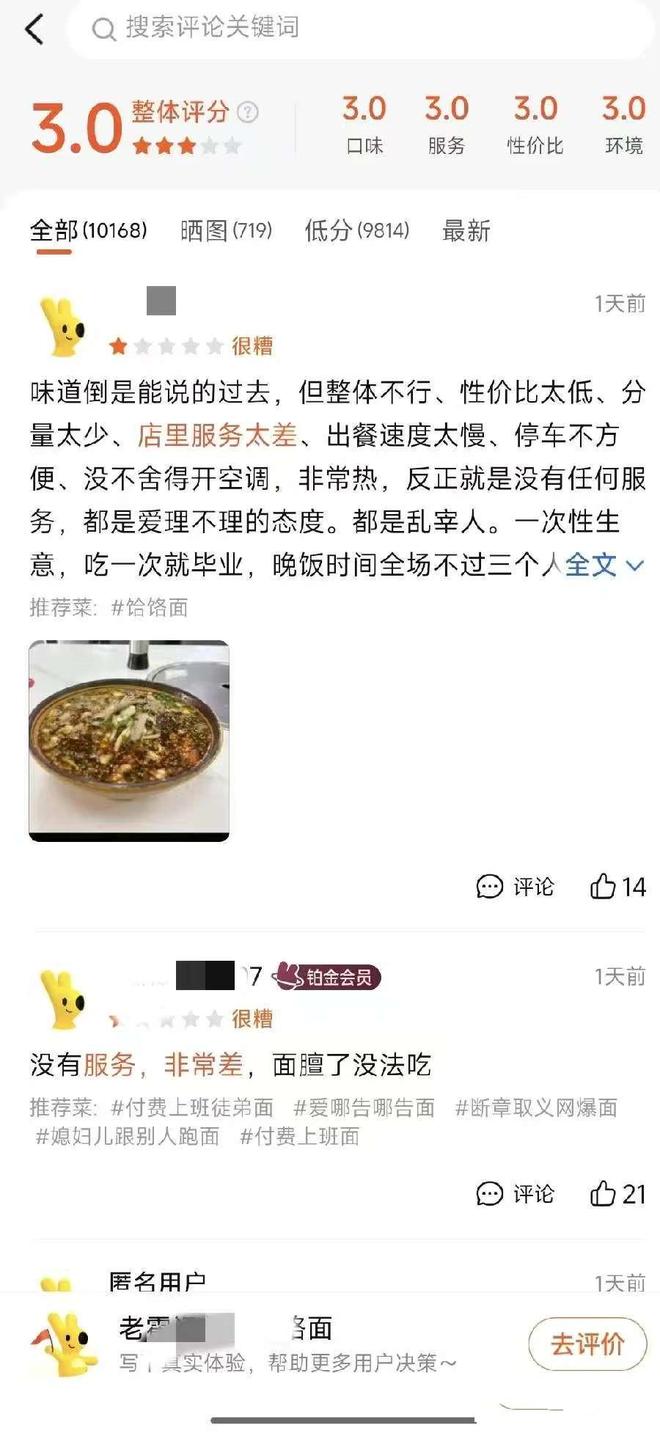Comment on the review with 21 likes
The image size is (660, 1436).
click(515, 1193)
